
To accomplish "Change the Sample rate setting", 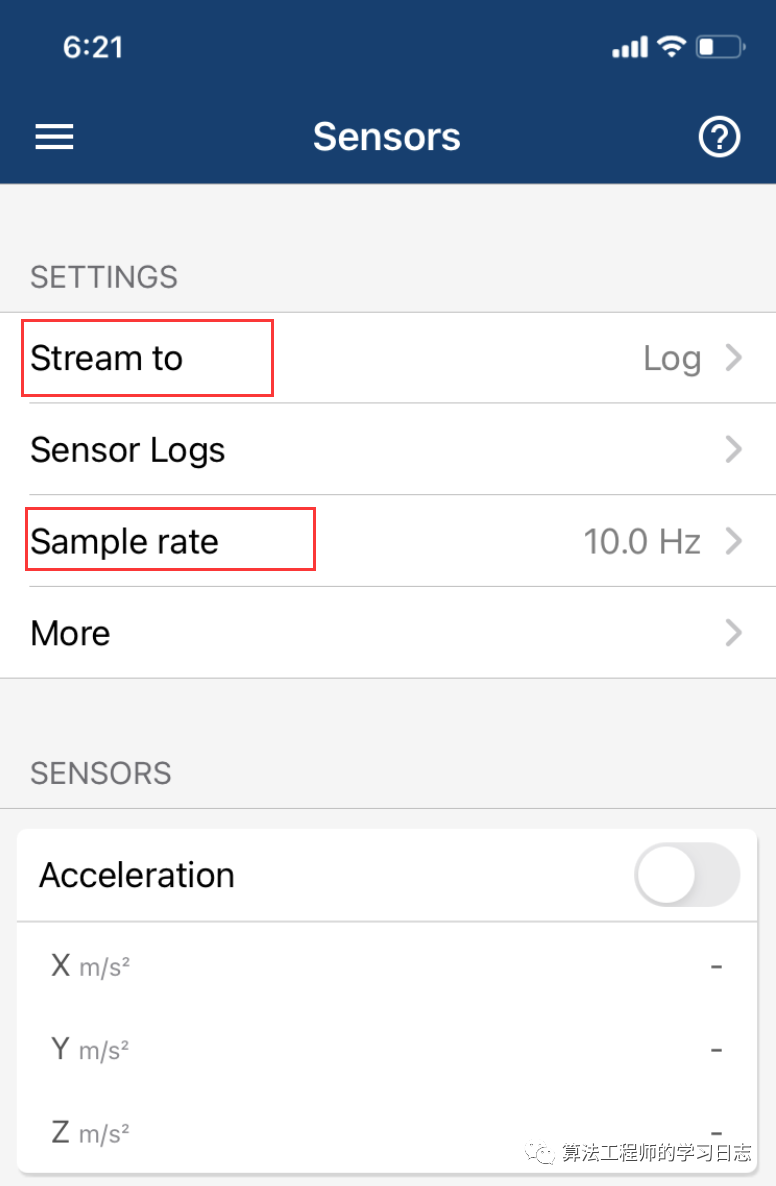I will [x=387, y=541].
